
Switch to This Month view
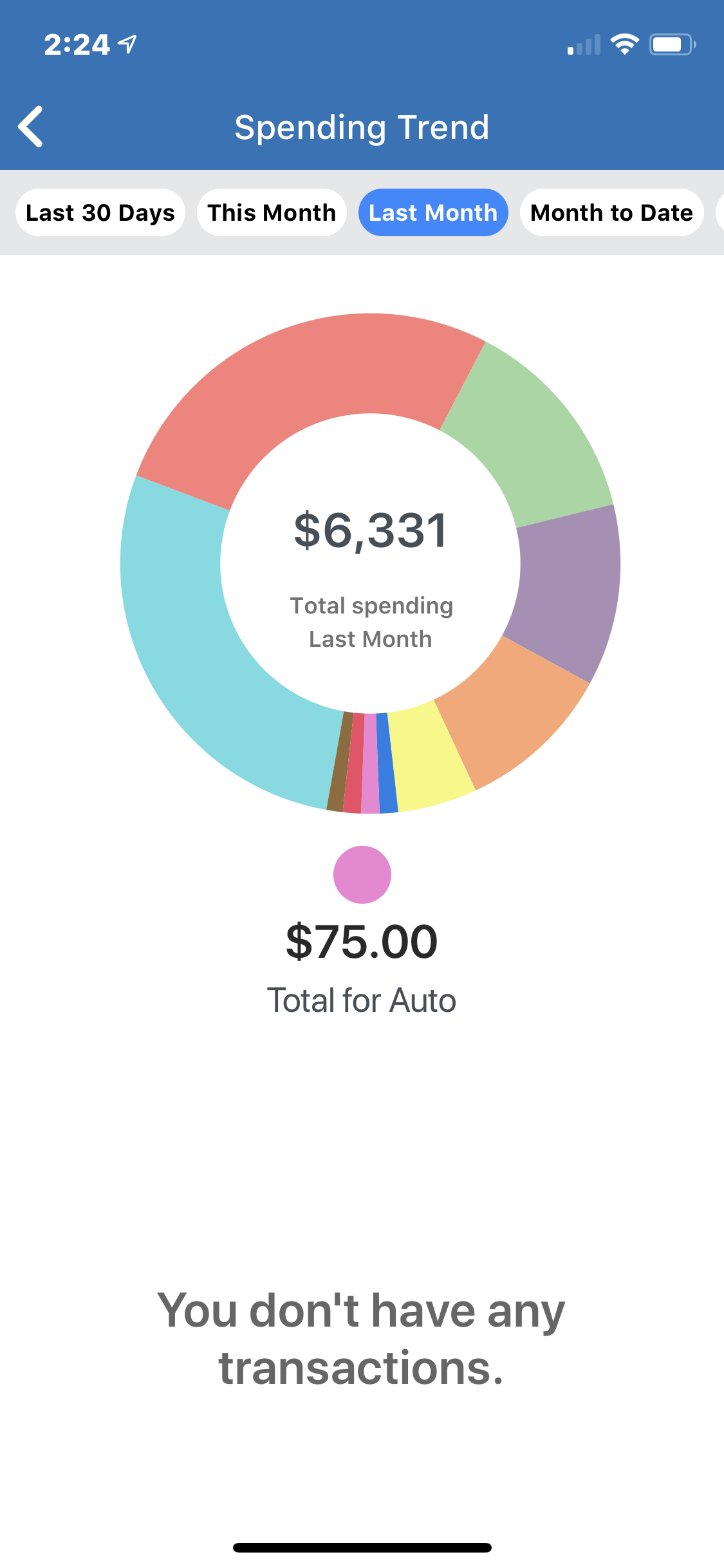click(272, 212)
